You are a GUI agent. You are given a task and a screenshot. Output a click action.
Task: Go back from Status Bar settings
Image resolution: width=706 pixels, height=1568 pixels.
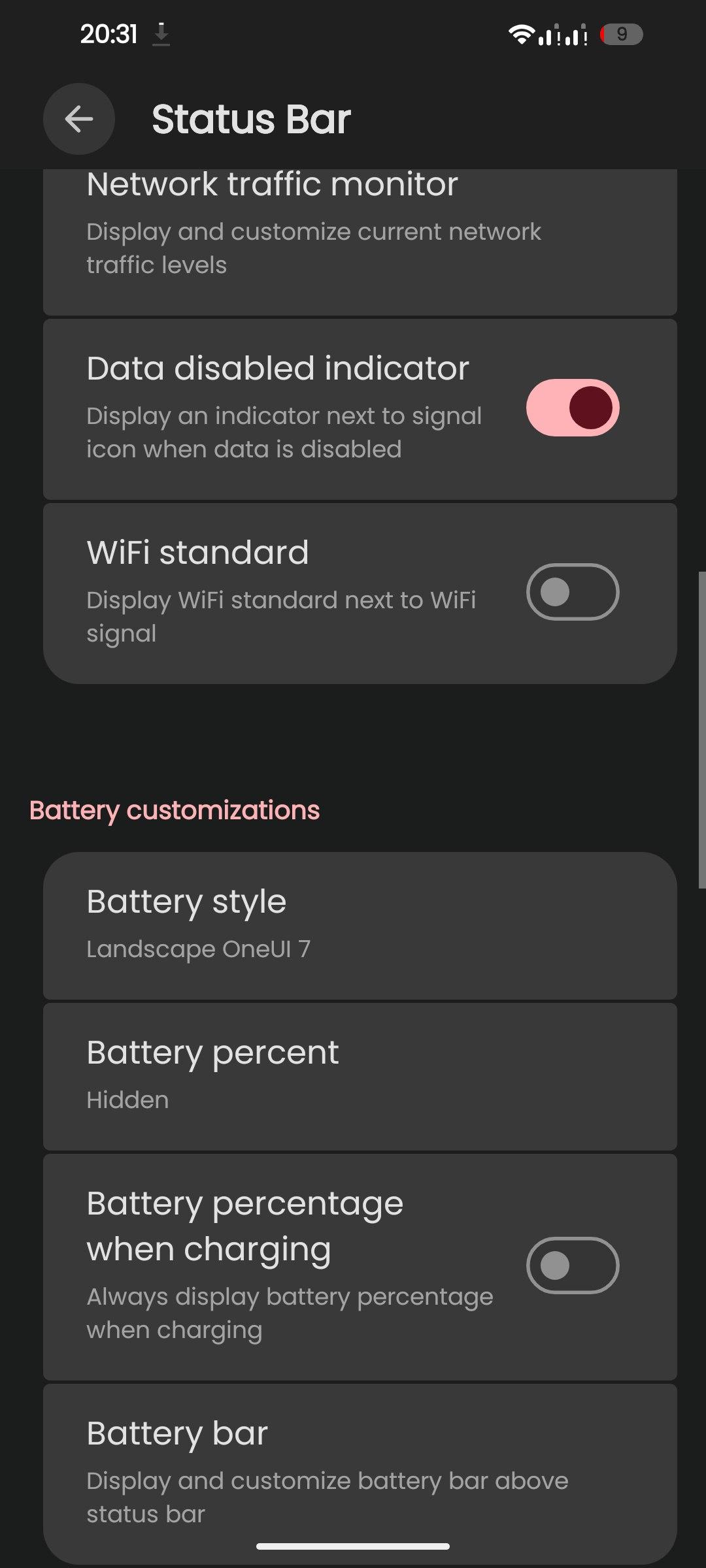(x=79, y=119)
